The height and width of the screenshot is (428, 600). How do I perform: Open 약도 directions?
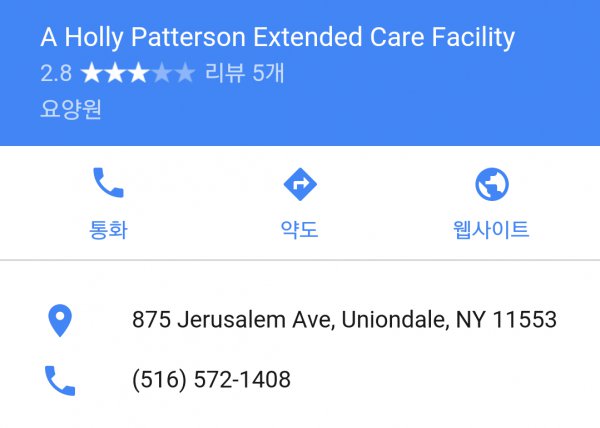299,203
